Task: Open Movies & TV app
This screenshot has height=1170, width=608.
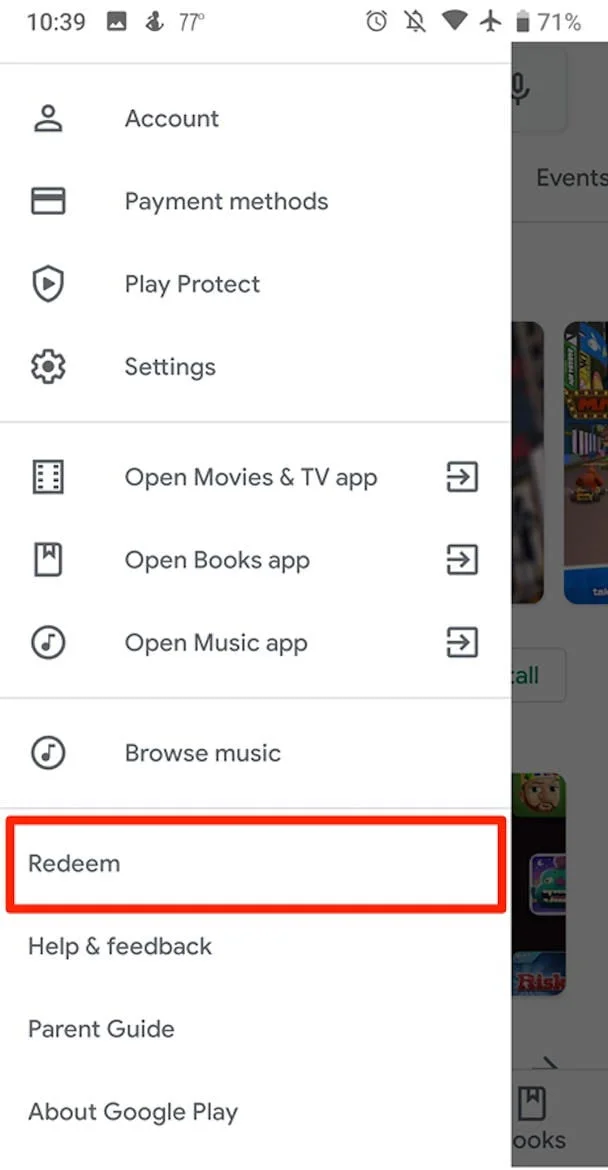Action: click(x=250, y=478)
